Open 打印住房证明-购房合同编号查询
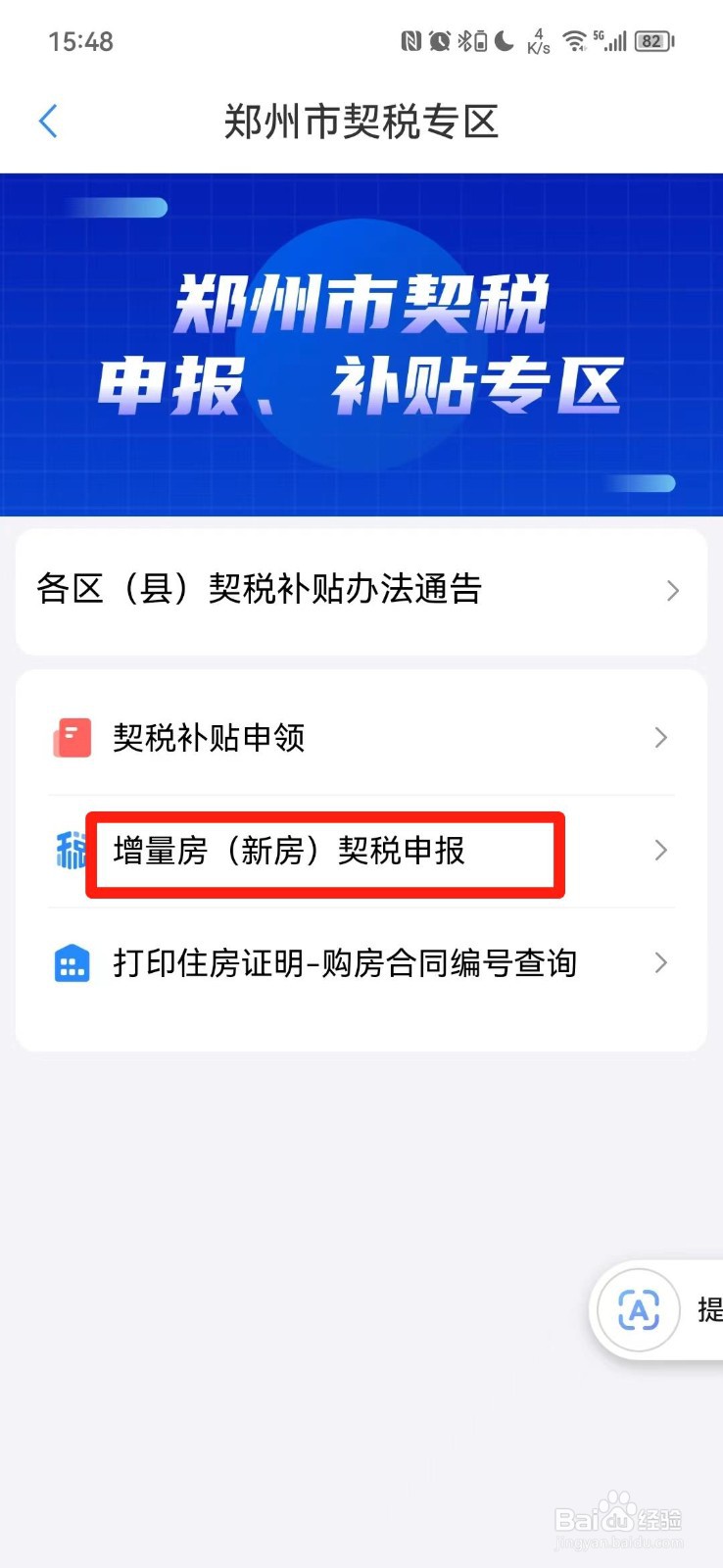Viewport: 723px width, 1568px height. tap(346, 963)
